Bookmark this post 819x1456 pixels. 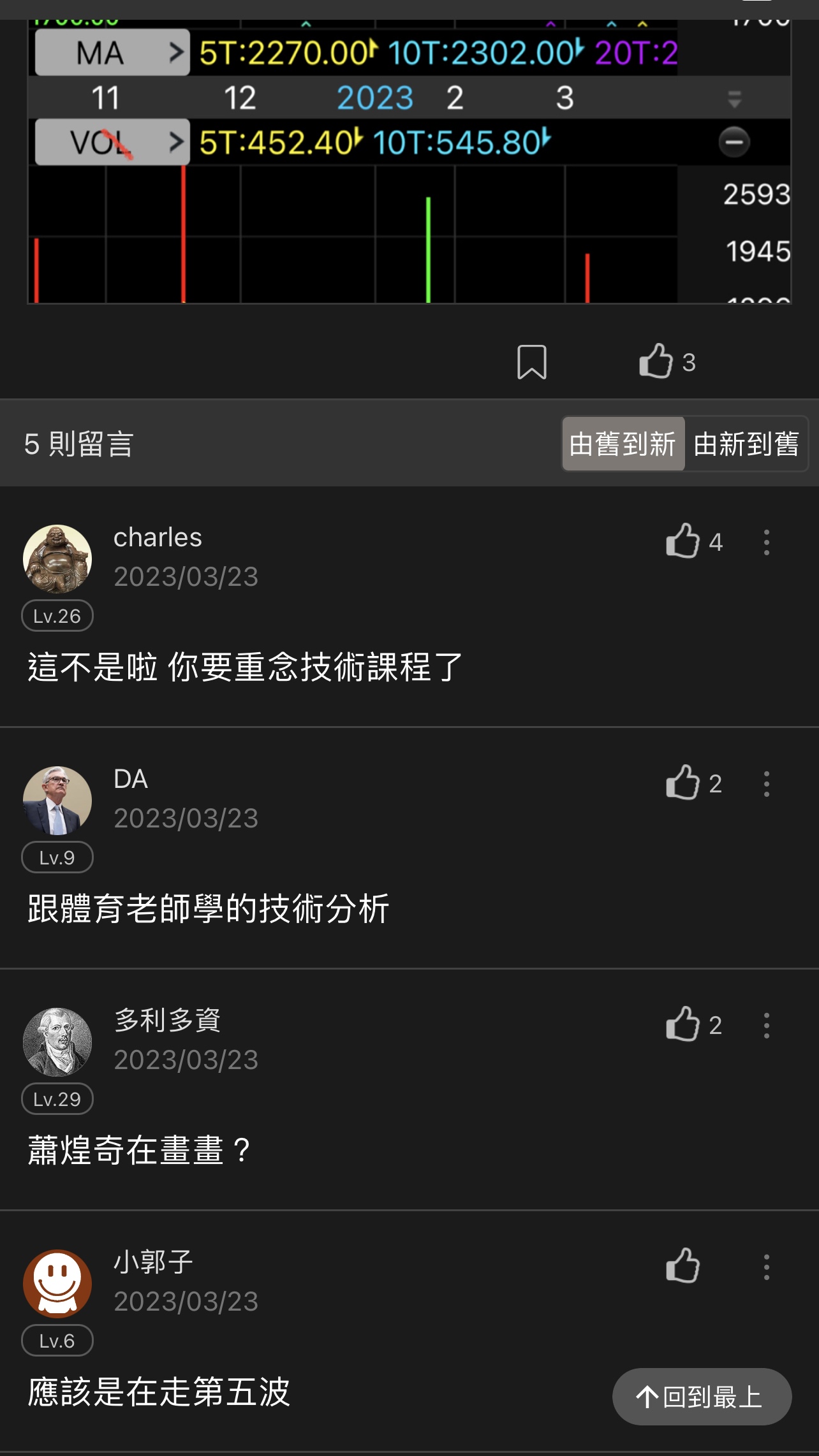coord(531,362)
